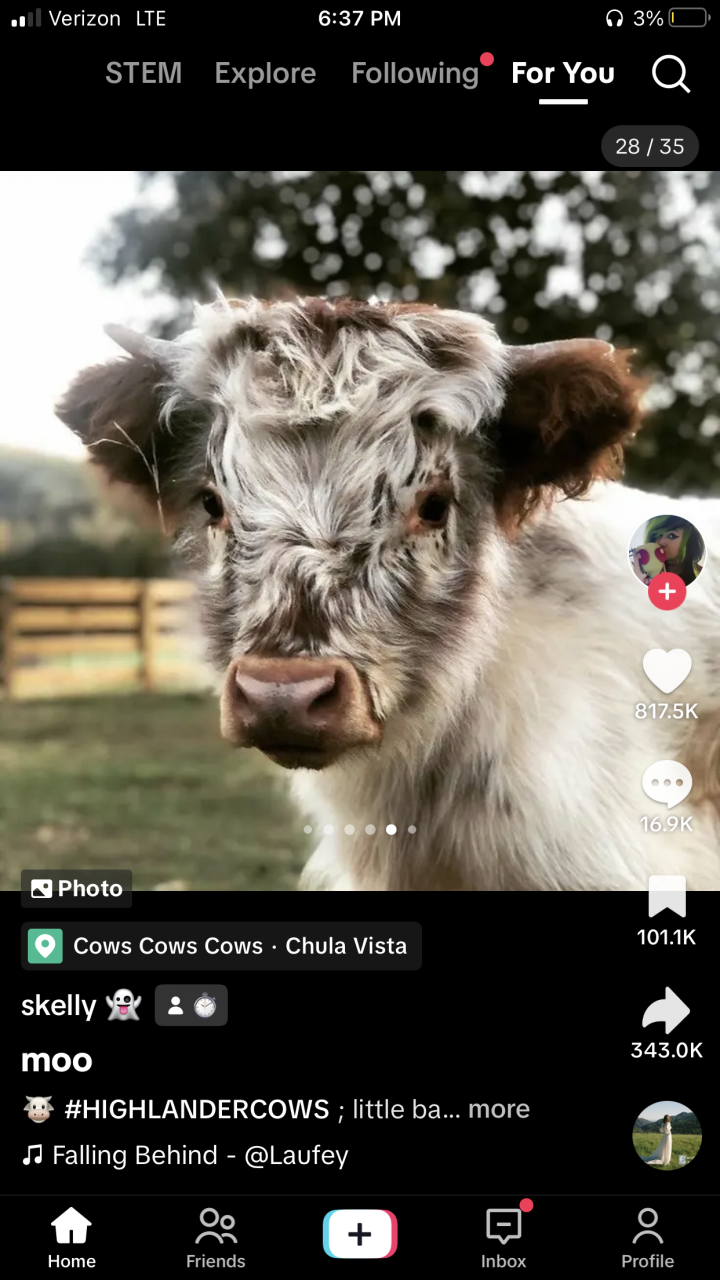Image resolution: width=720 pixels, height=1280 pixels.
Task: Switch to the STEM feed tab
Action: click(x=144, y=73)
